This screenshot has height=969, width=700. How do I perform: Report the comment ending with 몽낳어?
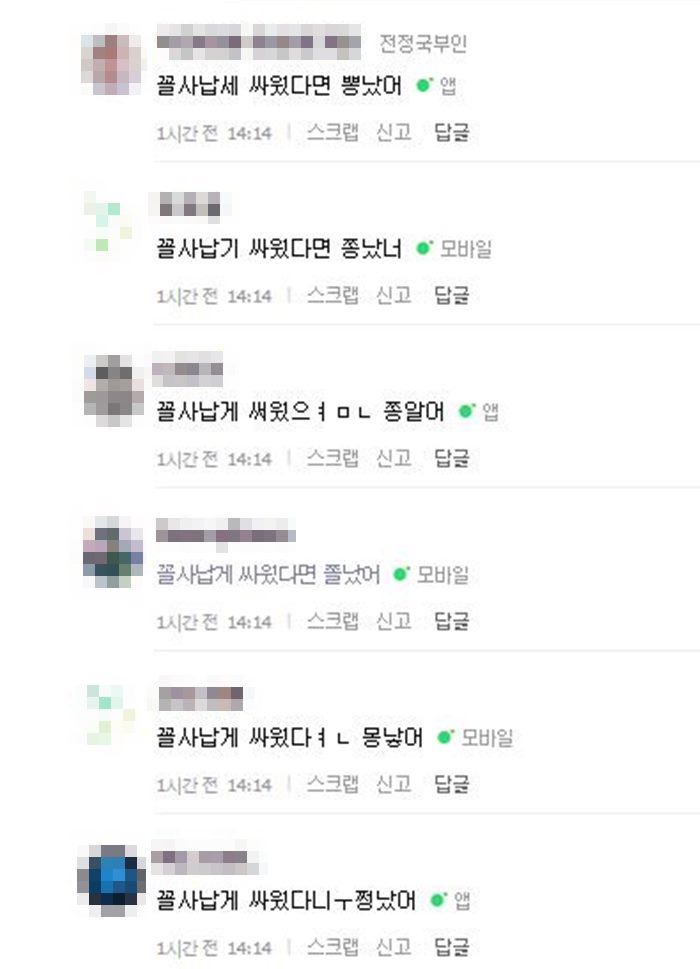(x=393, y=785)
